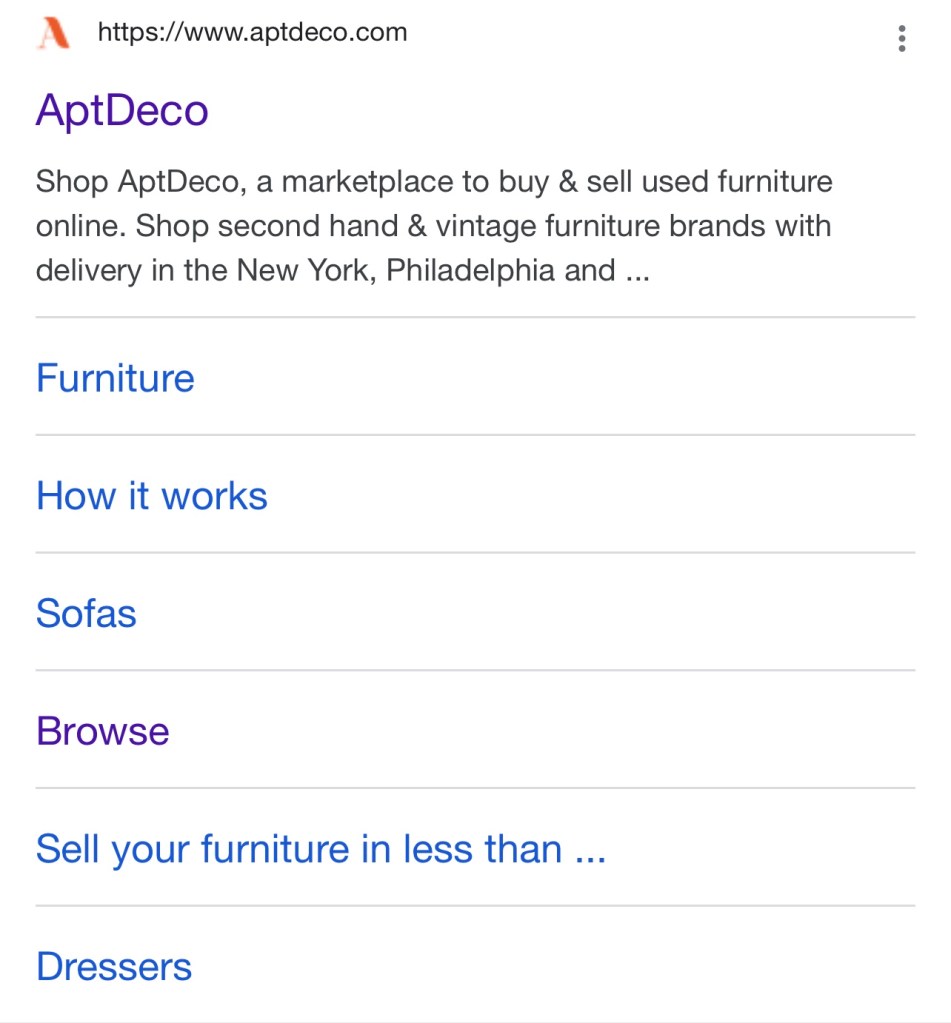Open the Sofas sitelink
This screenshot has width=951, height=1023.
pyautogui.click(x=86, y=613)
